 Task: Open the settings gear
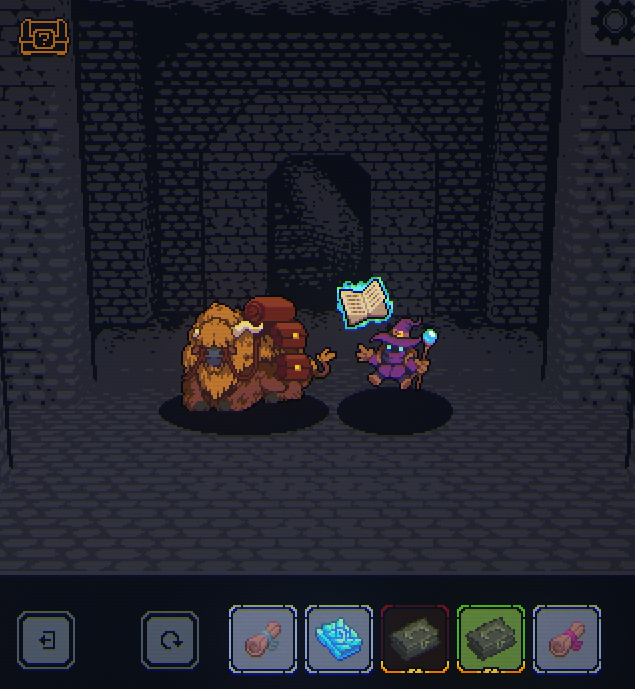[613, 22]
